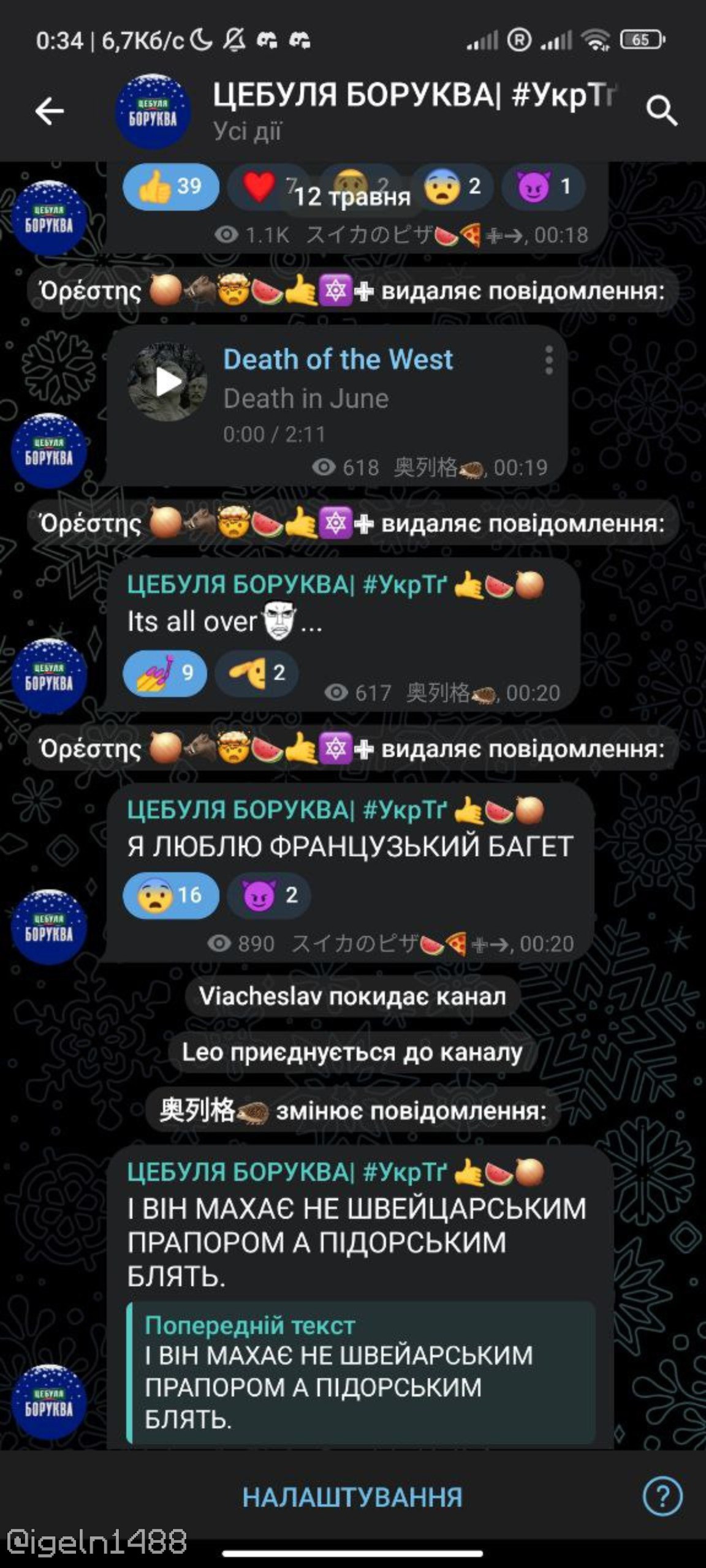The image size is (706, 1568).
Task: Go back using the header arrow
Action: 50,111
